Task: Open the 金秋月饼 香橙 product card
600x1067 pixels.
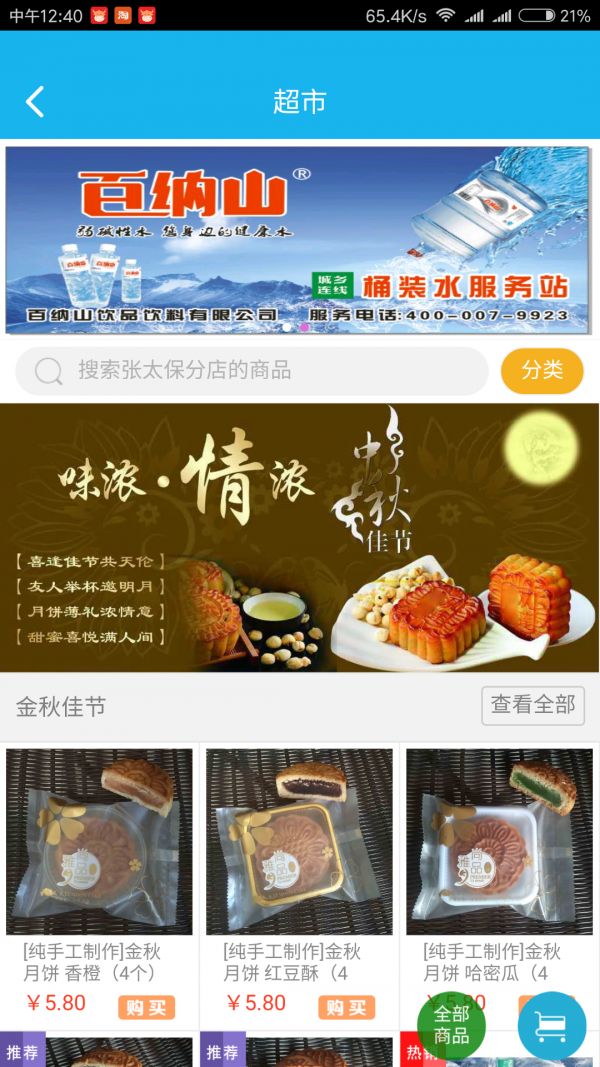Action: coord(99,842)
